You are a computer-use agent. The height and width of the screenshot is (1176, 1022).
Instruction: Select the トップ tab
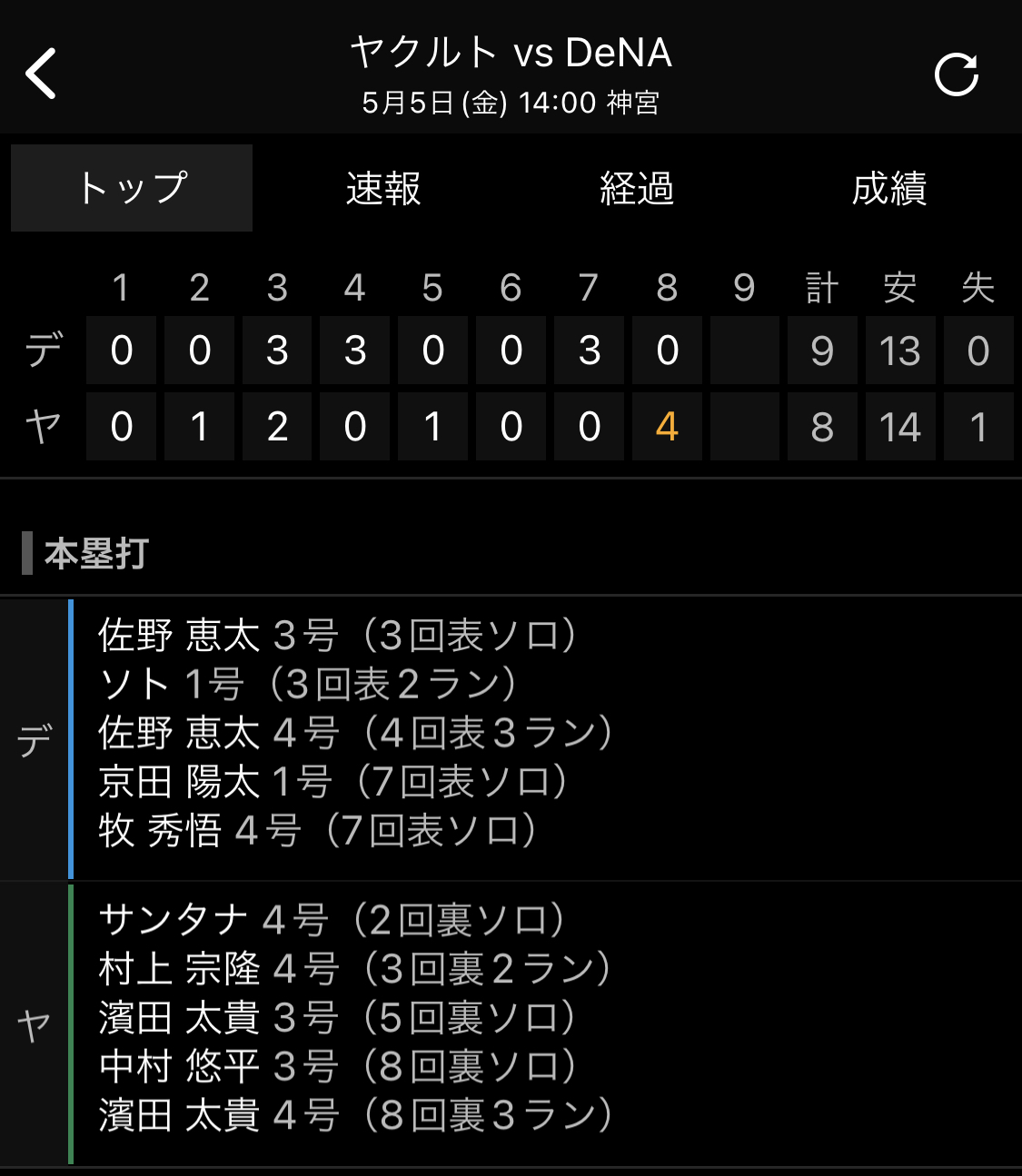[x=132, y=188]
